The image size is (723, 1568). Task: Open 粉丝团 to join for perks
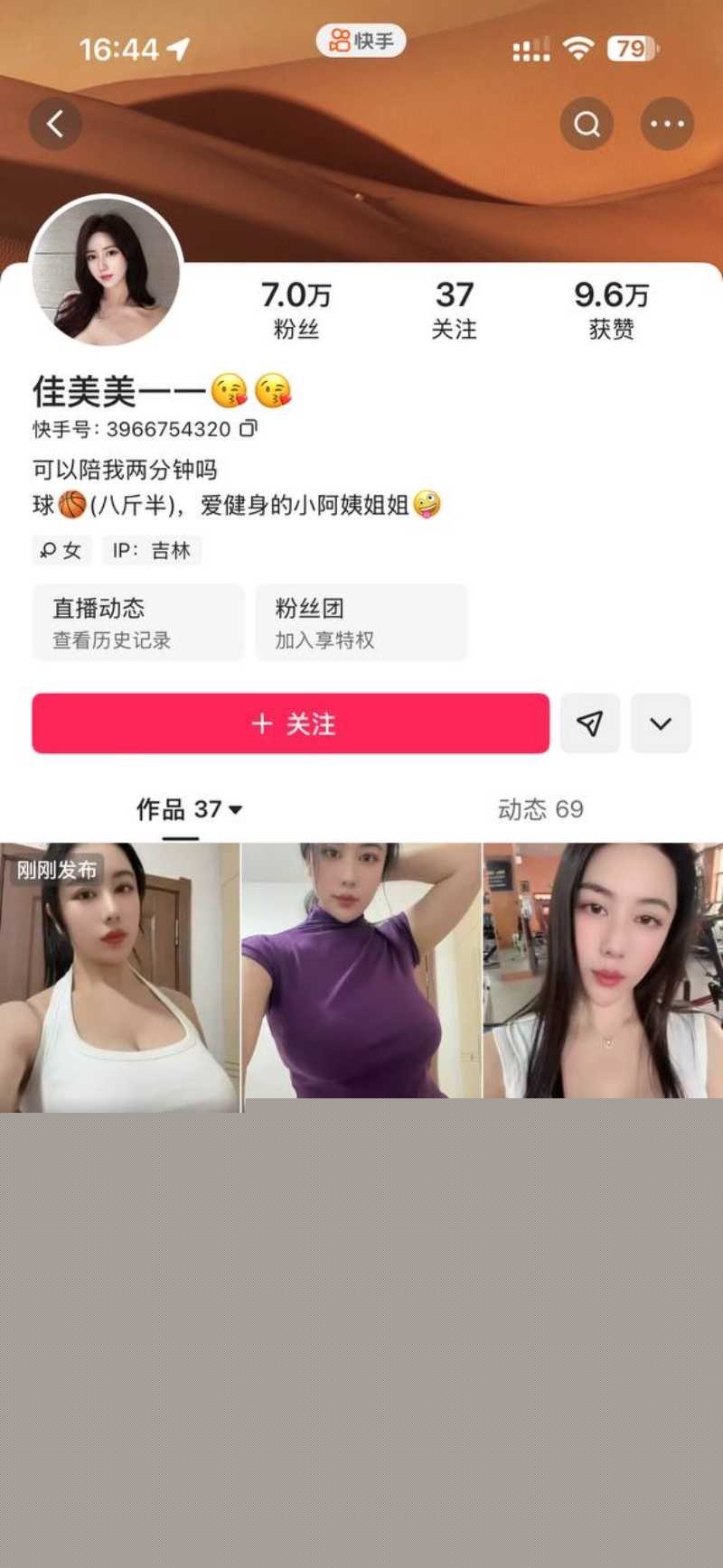coord(361,622)
